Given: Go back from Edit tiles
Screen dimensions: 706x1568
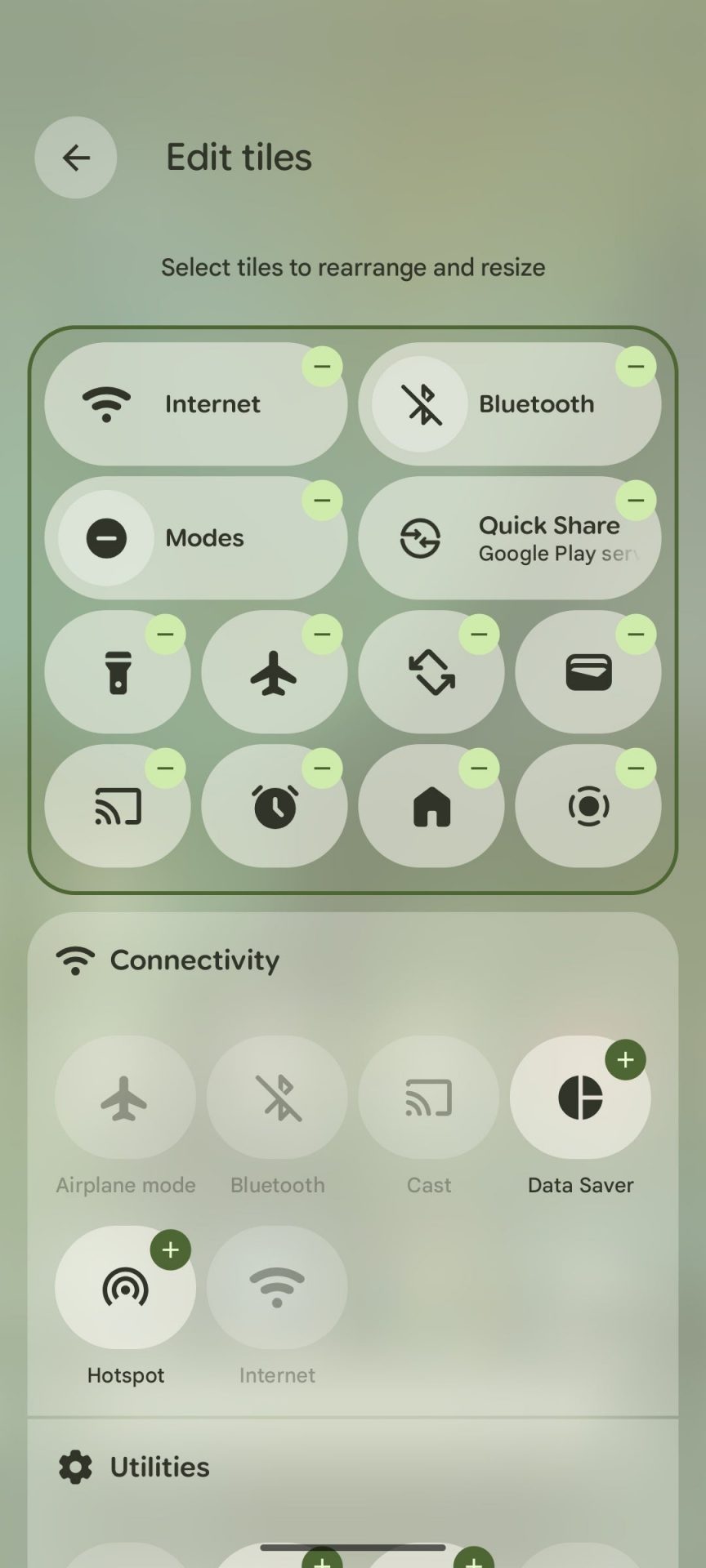Looking at the screenshot, I should (x=76, y=158).
